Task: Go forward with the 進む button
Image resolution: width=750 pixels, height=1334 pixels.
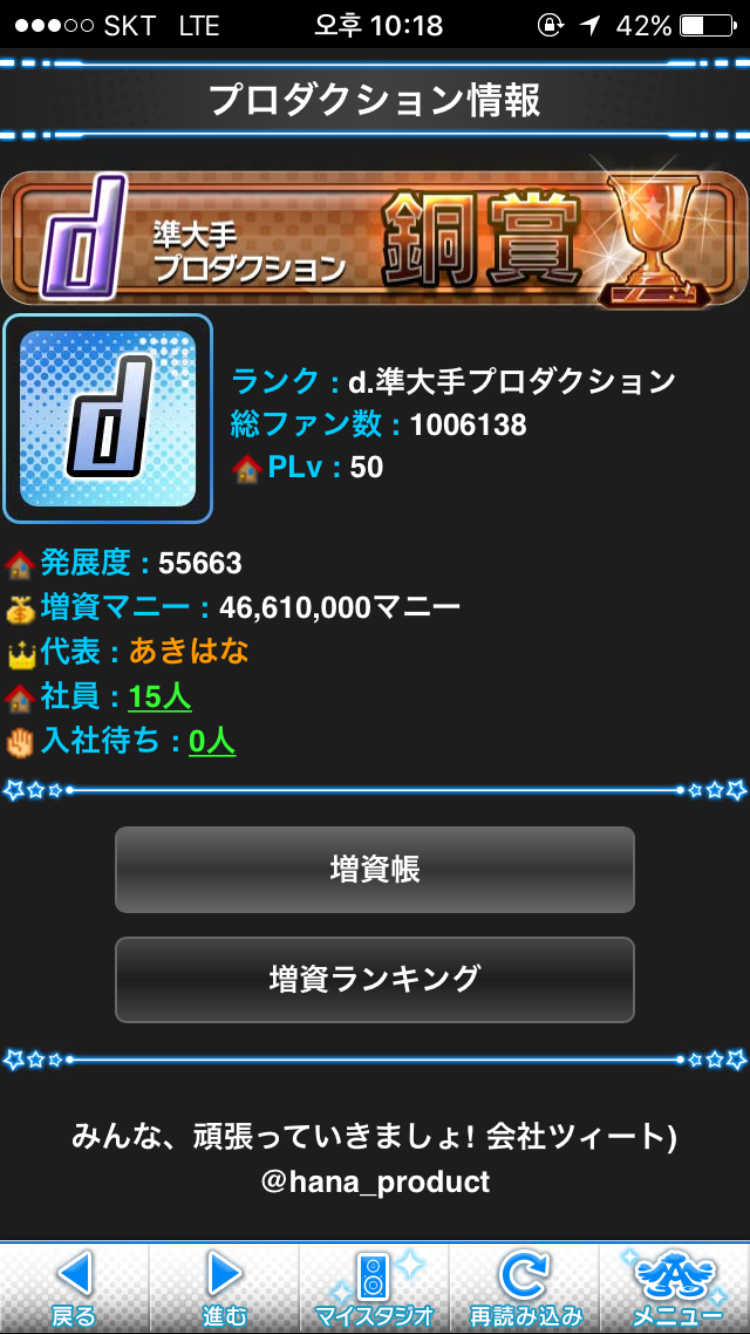Action: pos(224,1288)
